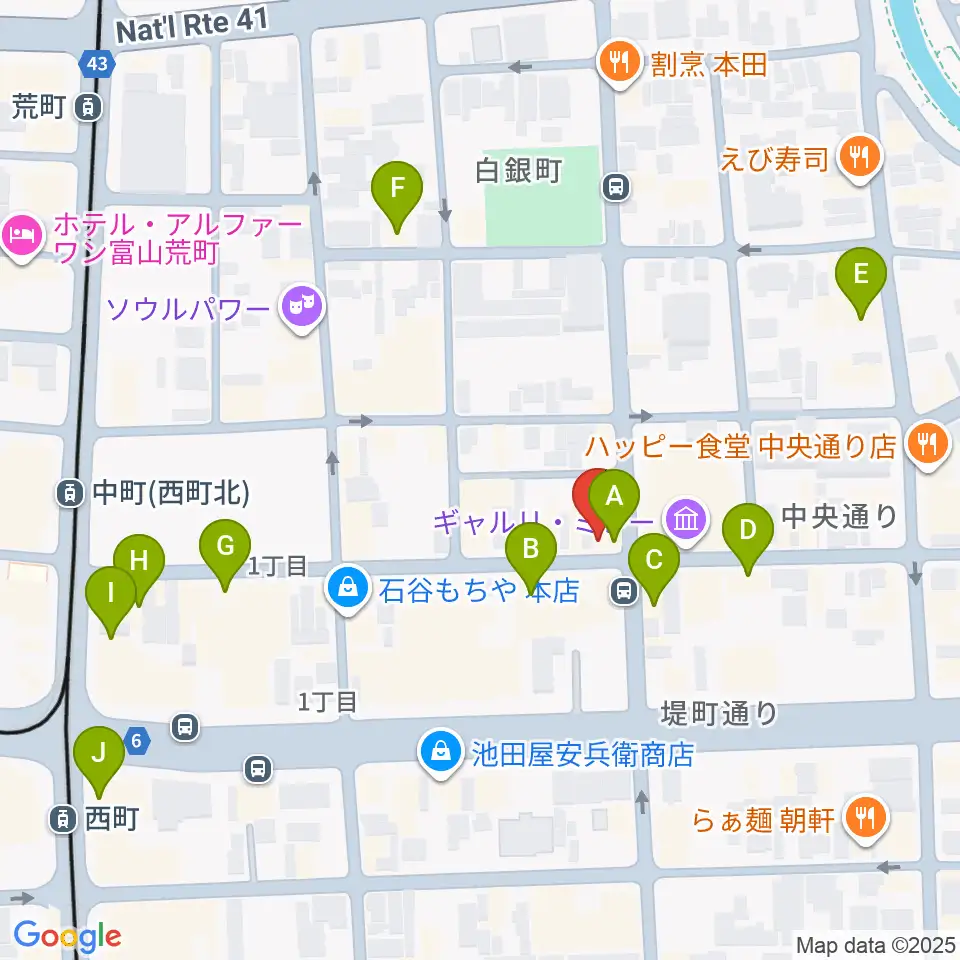The height and width of the screenshot is (960, 960).
Task: Open the 割烹 本田 restaurant pin
Action: pos(620,62)
